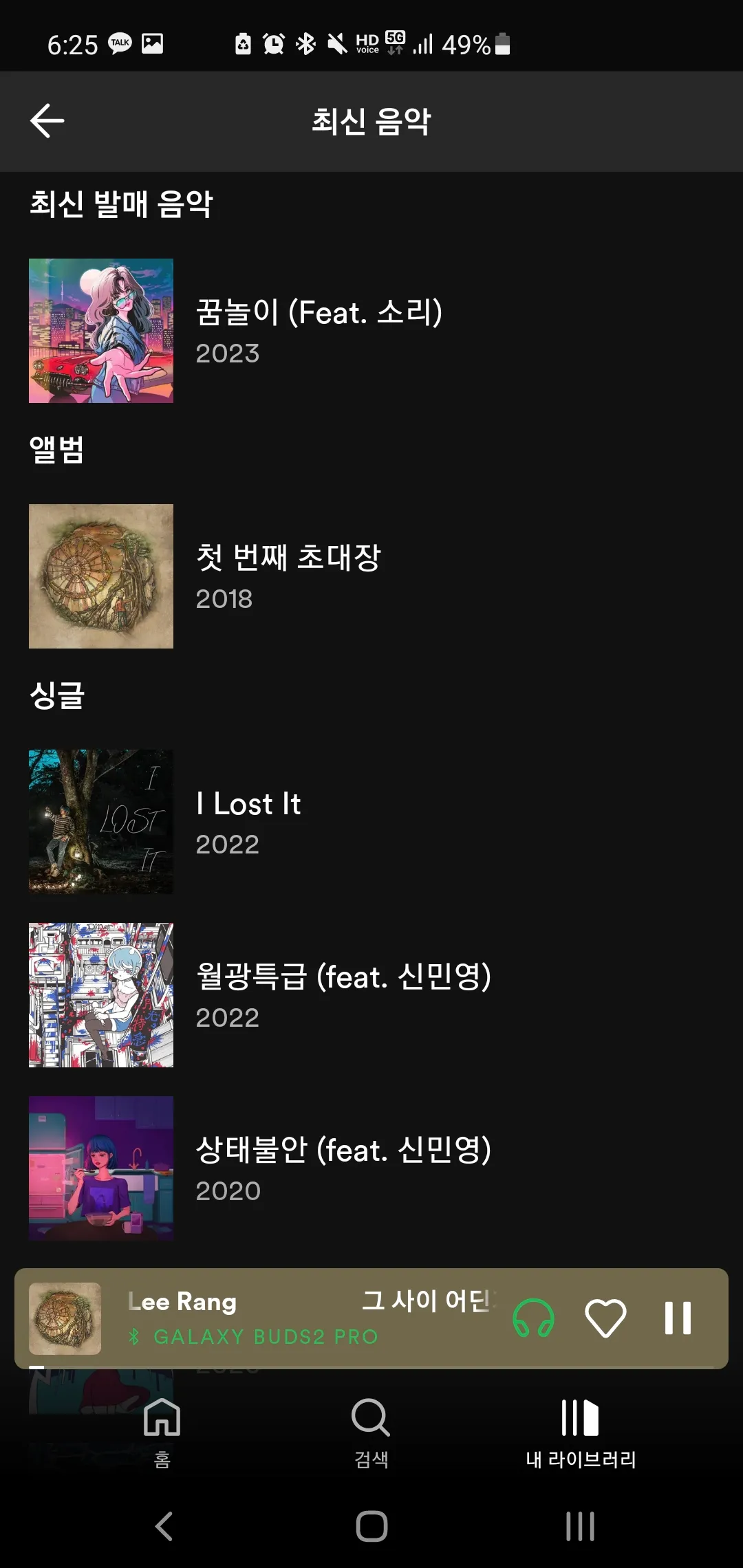Navigate back using the top-left arrow
This screenshot has width=743, height=1568.
(x=46, y=120)
